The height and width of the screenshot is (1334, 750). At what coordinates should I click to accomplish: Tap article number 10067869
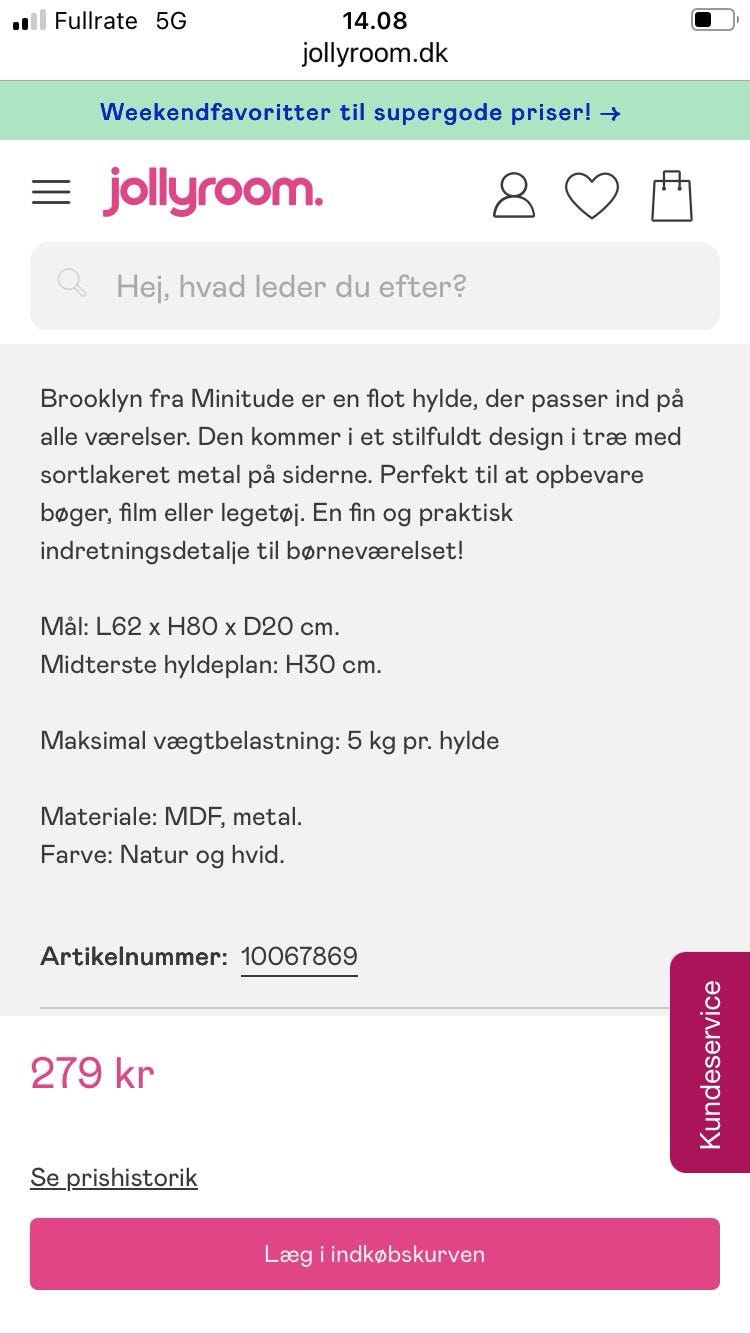tap(299, 956)
